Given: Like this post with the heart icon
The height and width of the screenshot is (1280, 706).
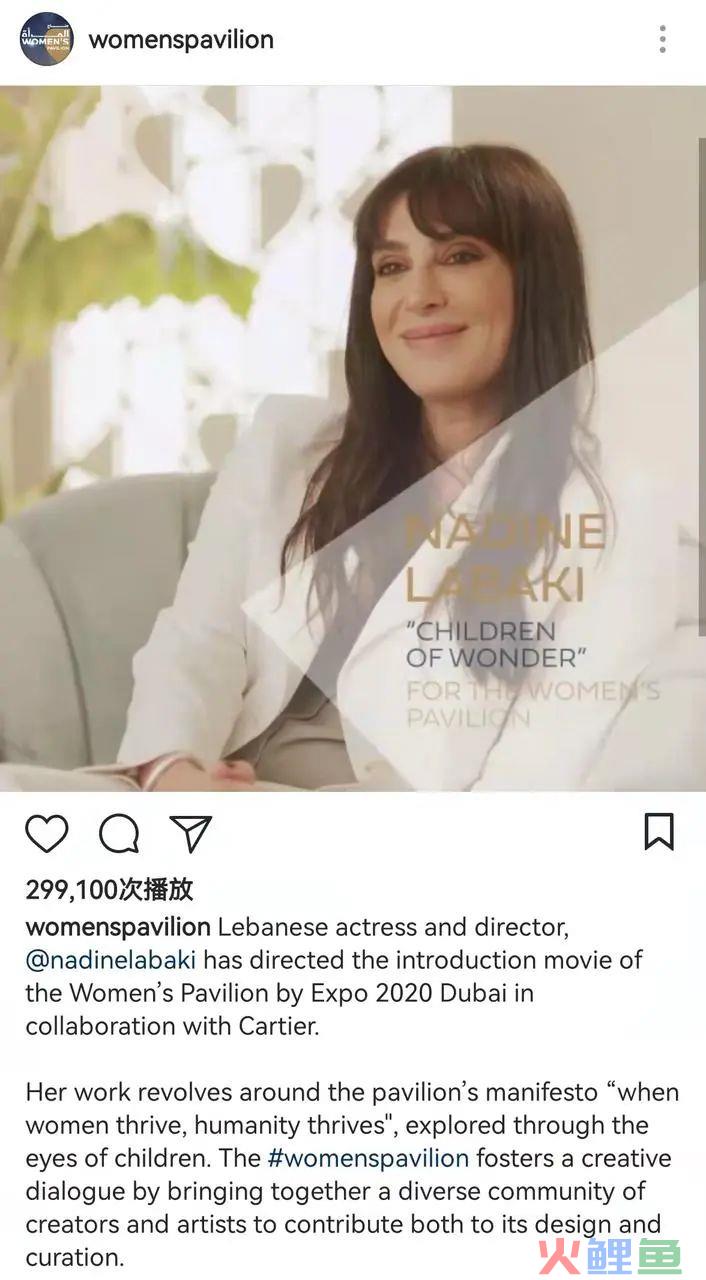Looking at the screenshot, I should coord(46,833).
